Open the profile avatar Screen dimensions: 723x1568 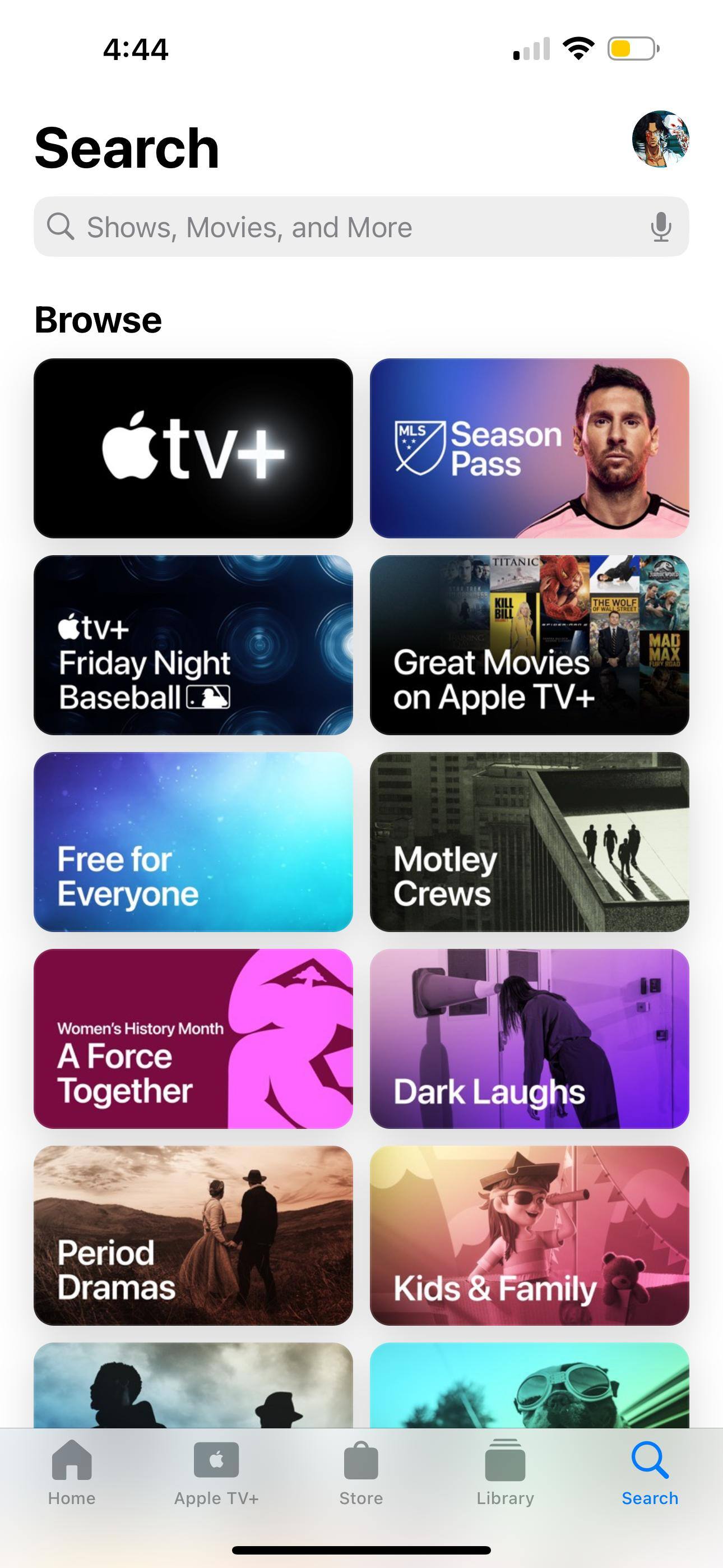pos(660,139)
